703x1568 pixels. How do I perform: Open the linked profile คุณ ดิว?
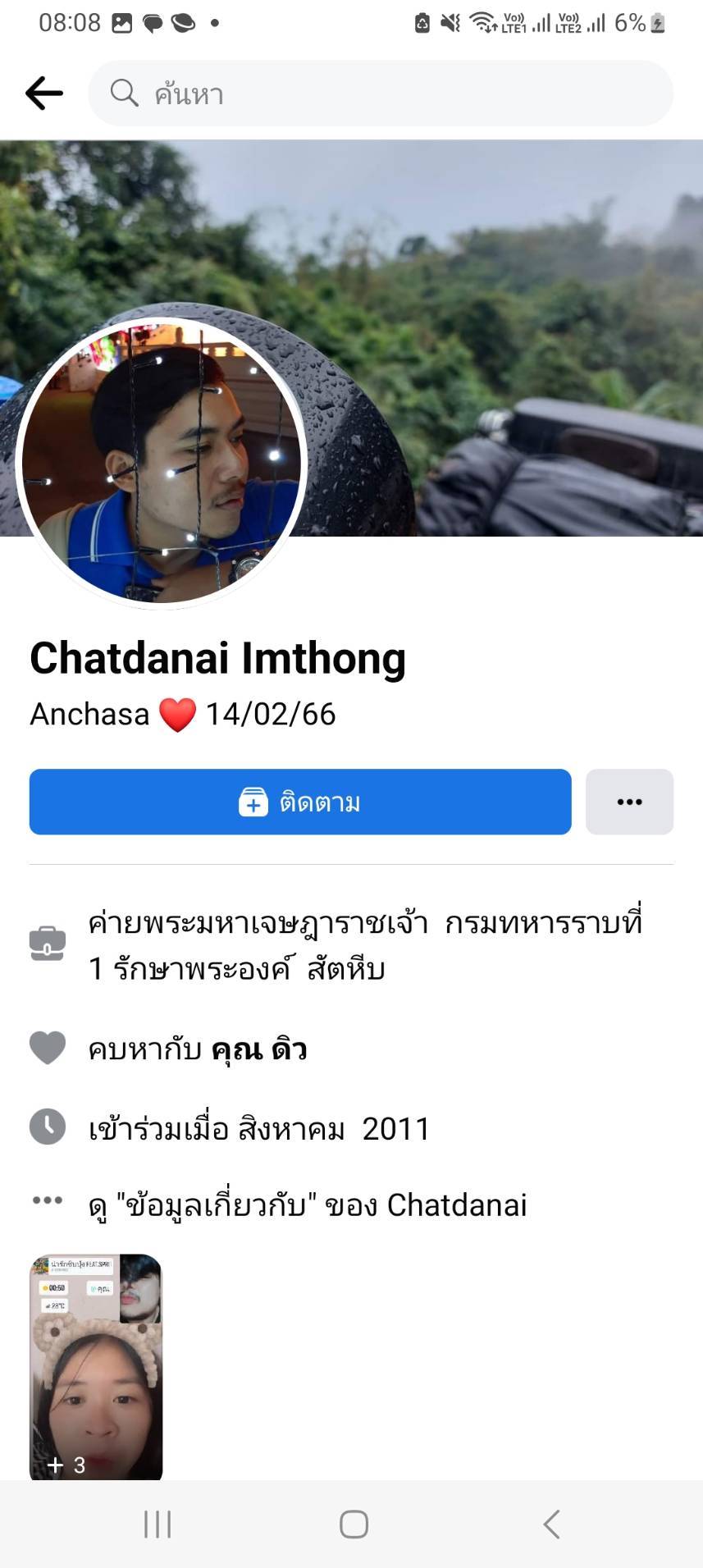click(259, 1049)
